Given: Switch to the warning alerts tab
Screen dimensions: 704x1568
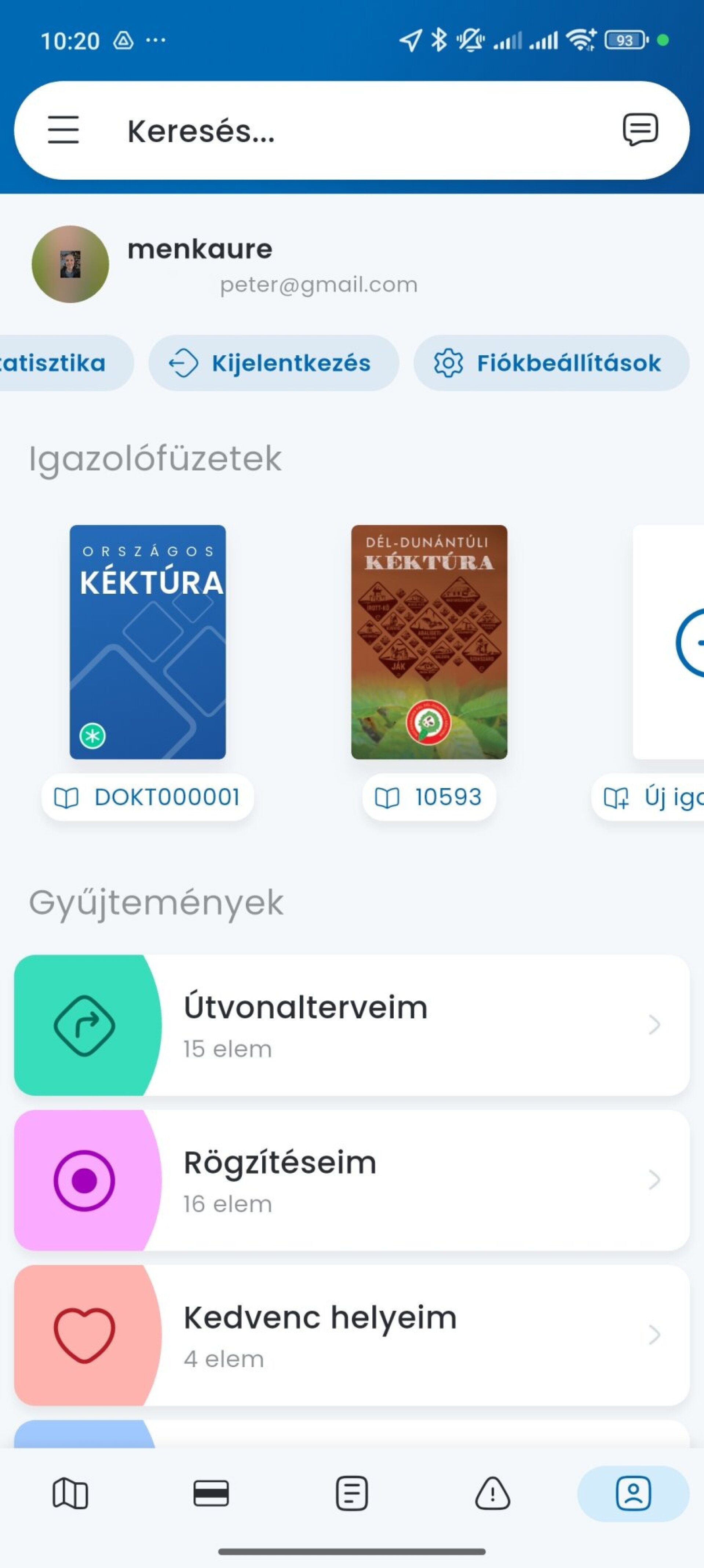Looking at the screenshot, I should click(492, 1493).
